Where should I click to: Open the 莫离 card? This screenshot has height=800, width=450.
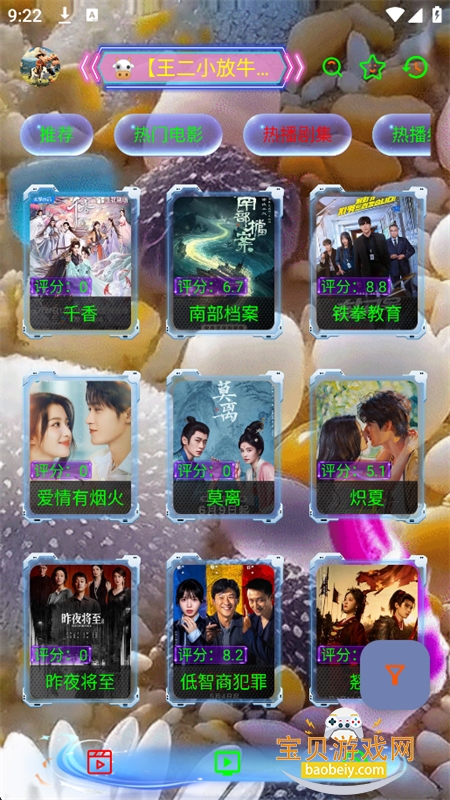coord(224,446)
